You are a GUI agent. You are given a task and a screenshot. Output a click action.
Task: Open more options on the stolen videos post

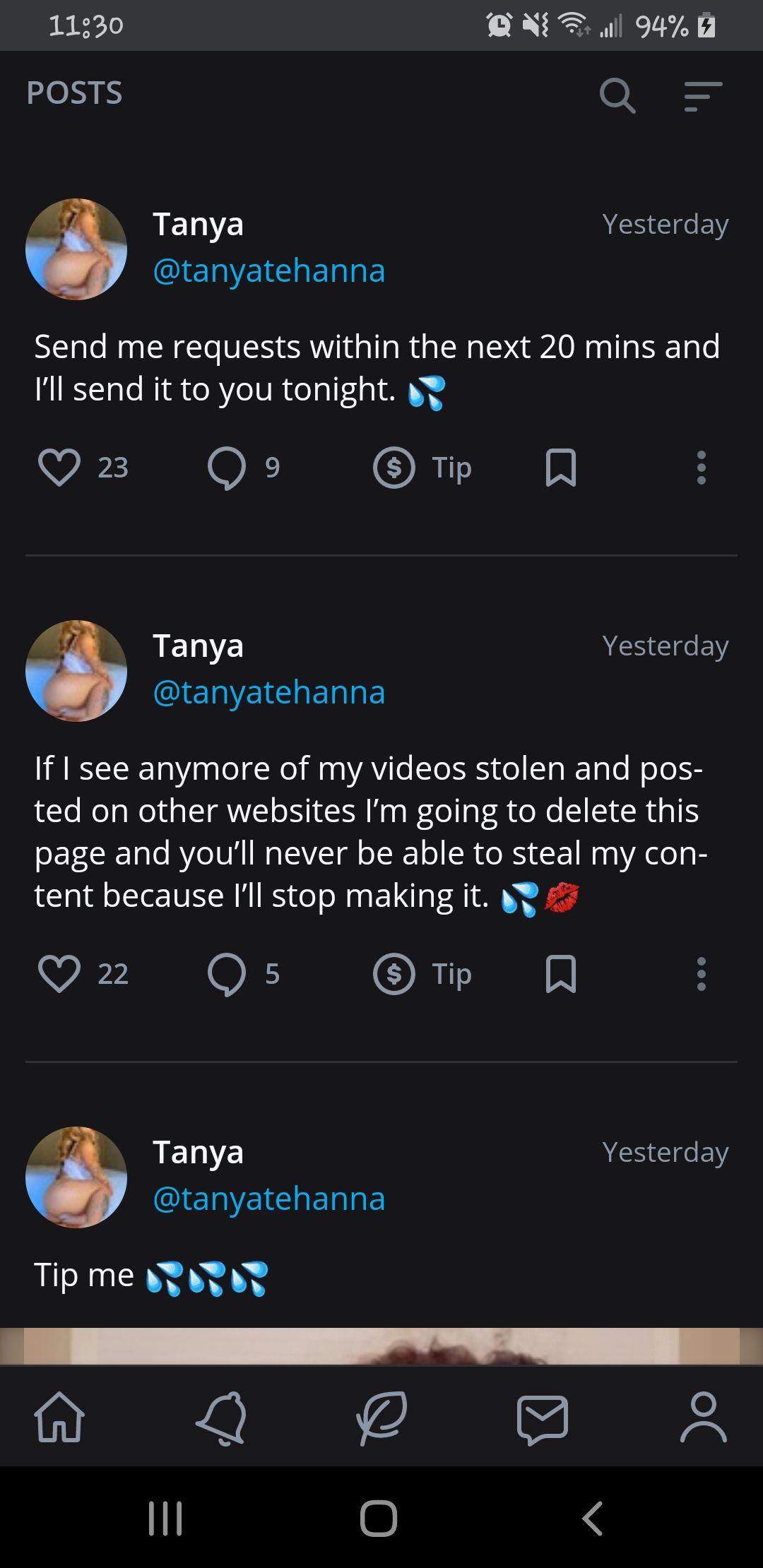[x=700, y=974]
